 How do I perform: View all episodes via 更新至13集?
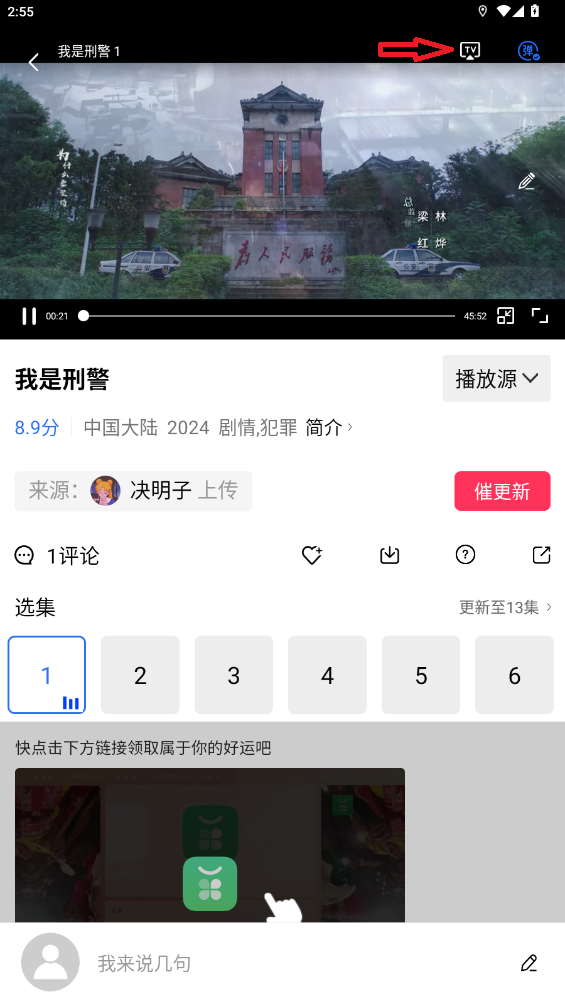pos(505,607)
